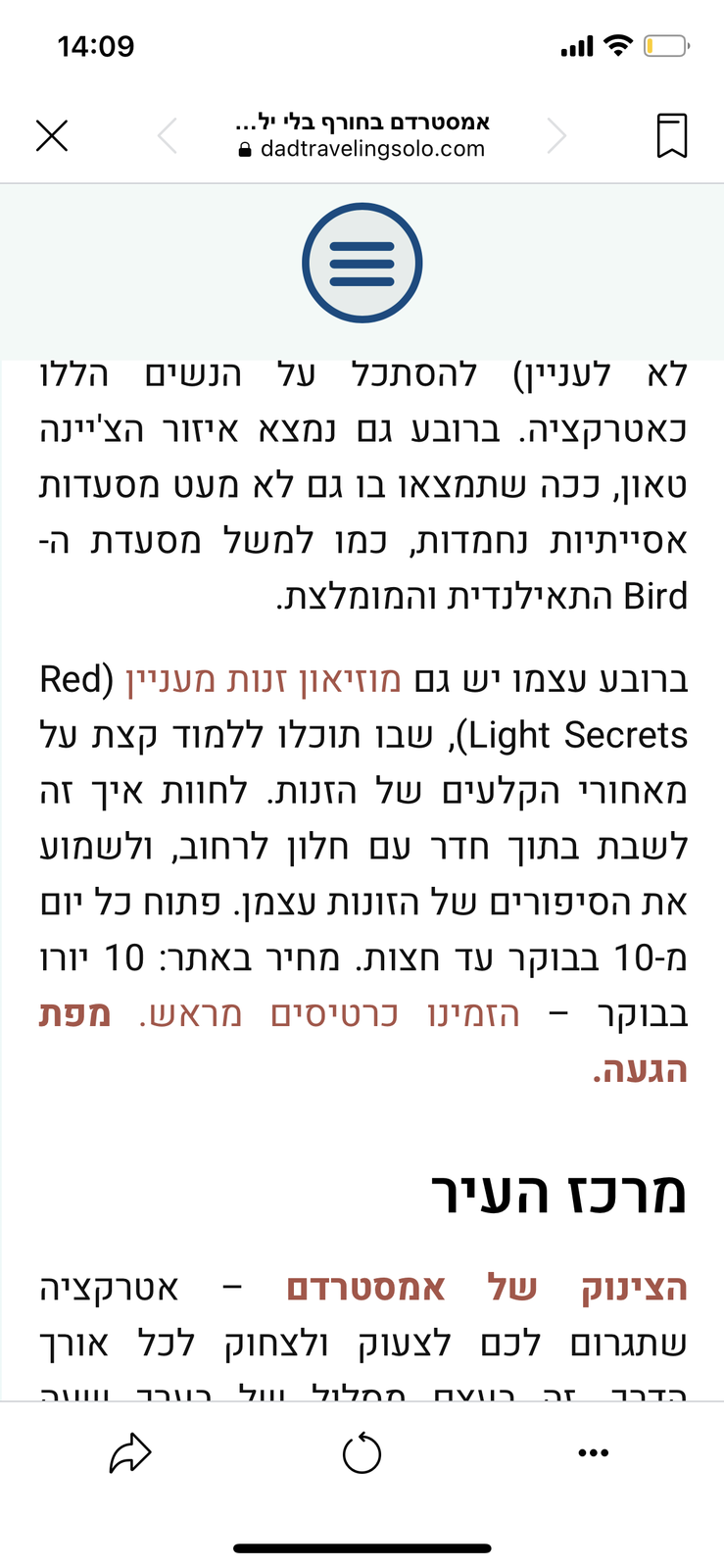This screenshot has height=1568, width=724.
Task: Go back to previous page
Action: (168, 135)
